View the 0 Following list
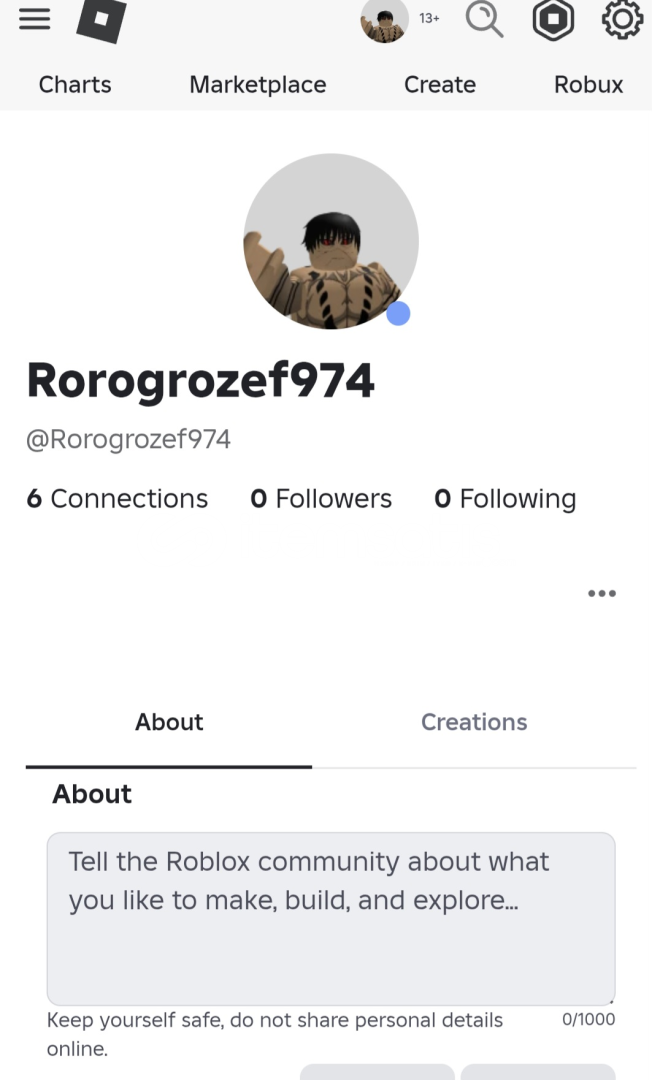 point(505,499)
